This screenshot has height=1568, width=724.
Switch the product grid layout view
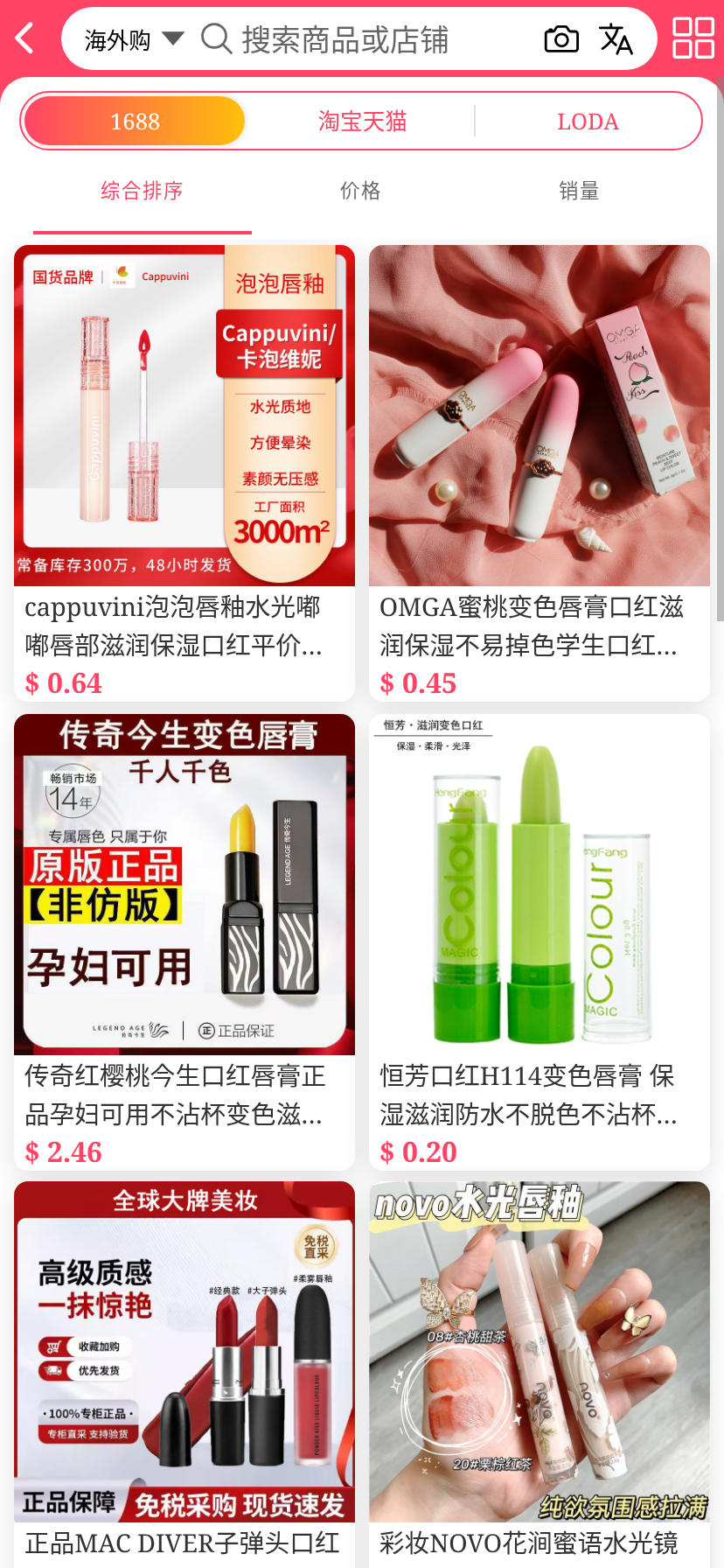coord(693,38)
